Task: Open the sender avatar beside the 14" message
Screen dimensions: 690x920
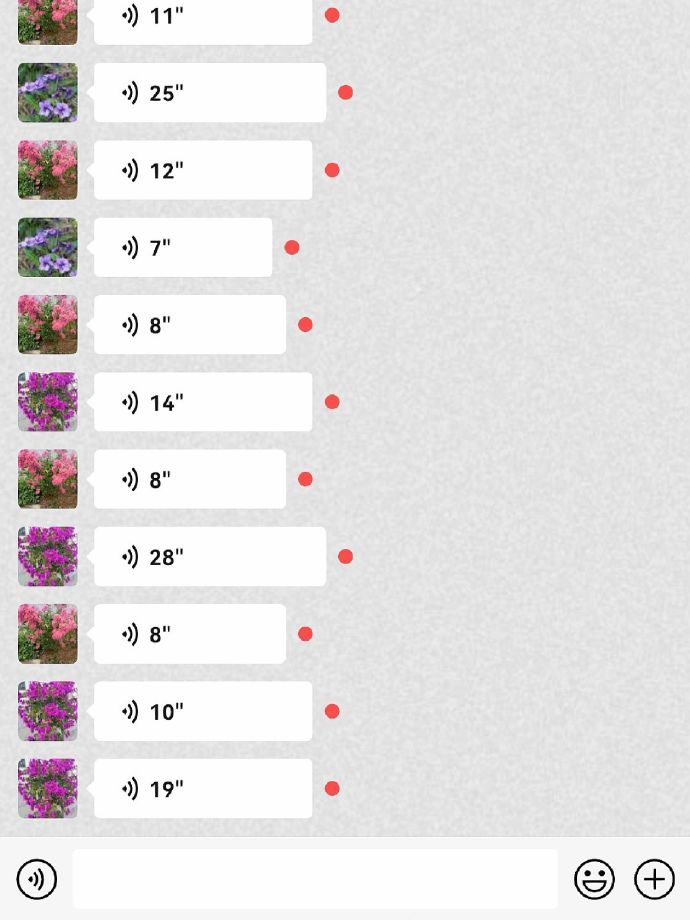Action: pyautogui.click(x=48, y=402)
